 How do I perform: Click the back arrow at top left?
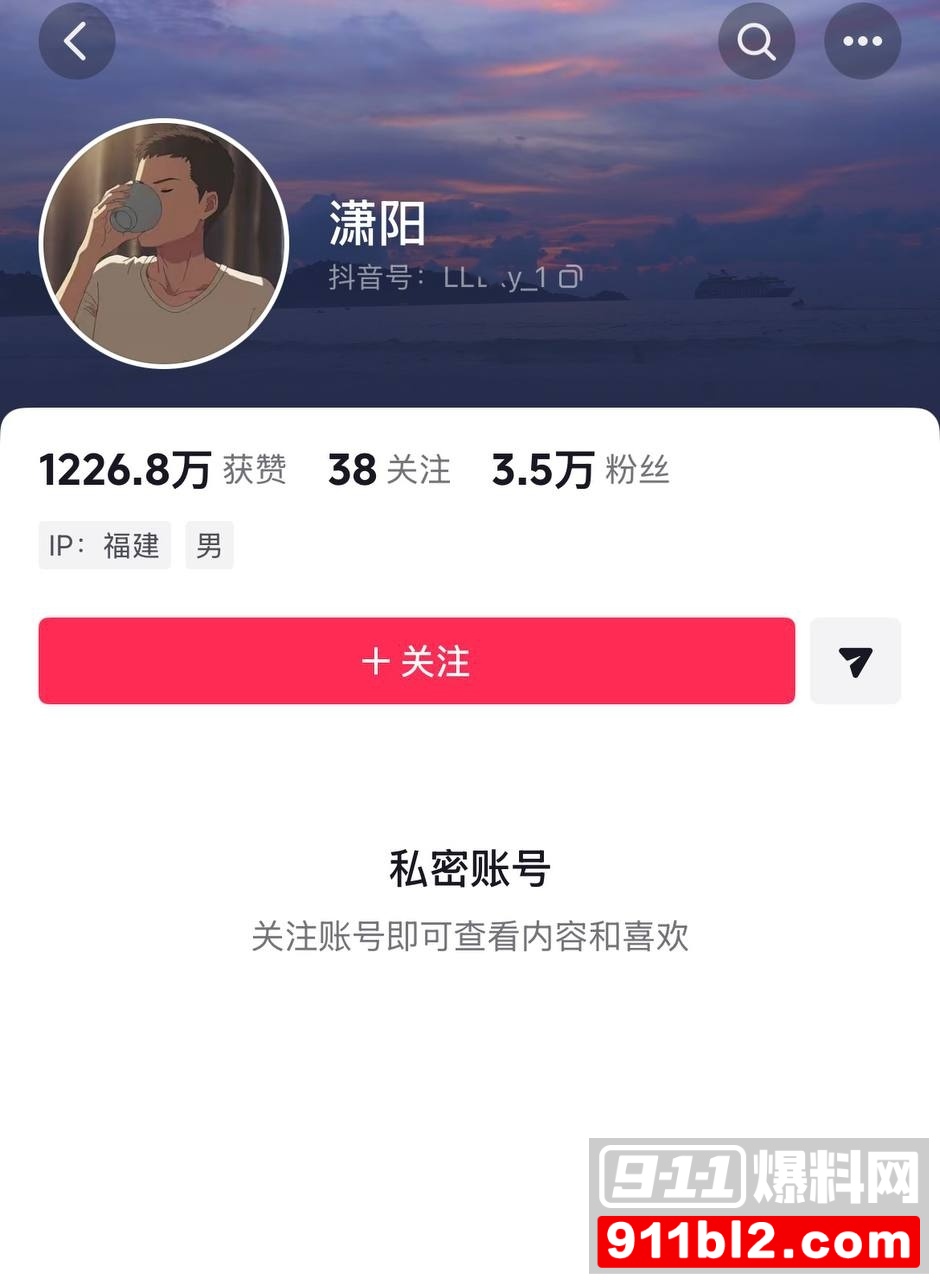[x=76, y=41]
